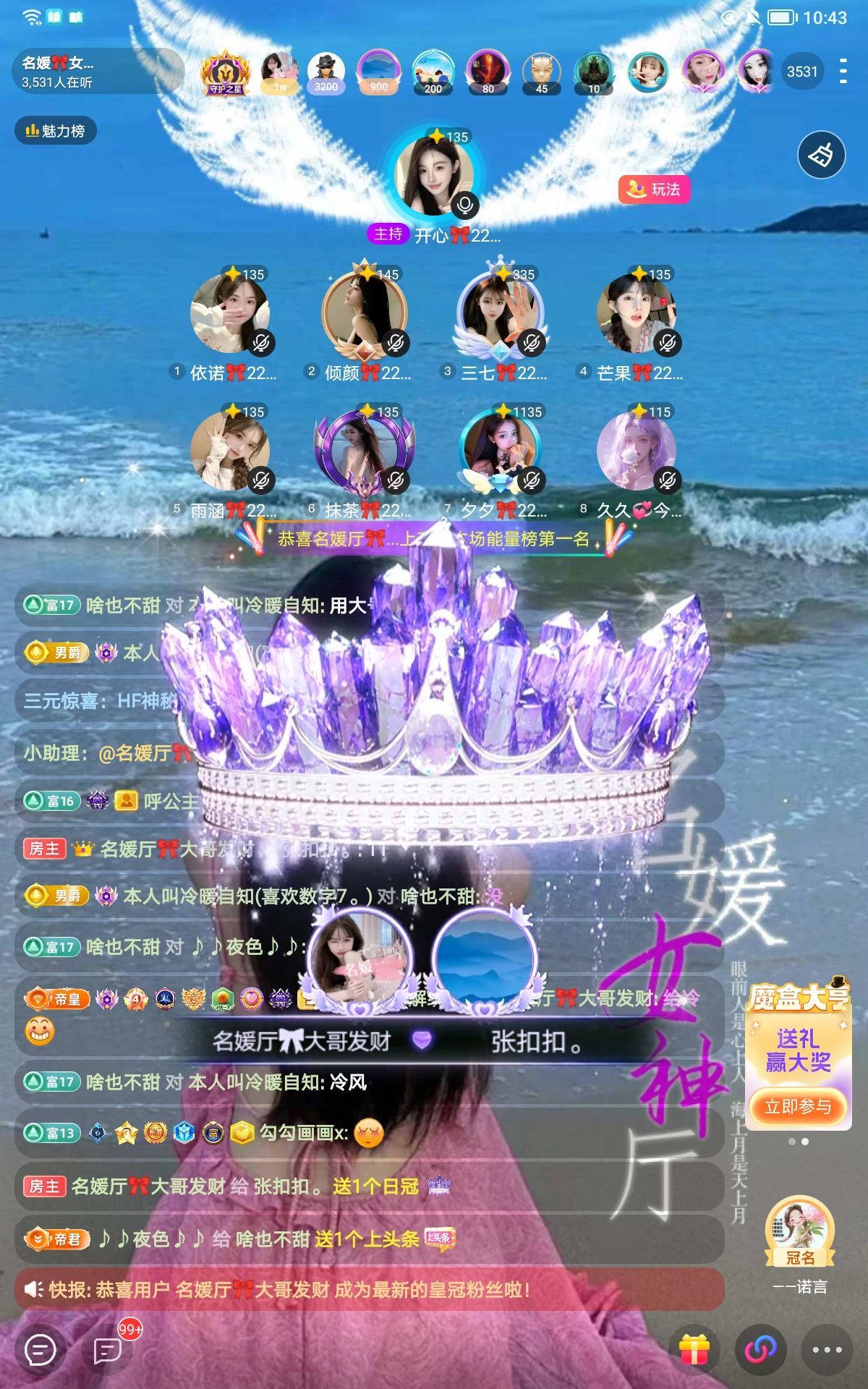The width and height of the screenshot is (868, 1389).
Task: Open seat 1 依诺's profile
Action: point(230,314)
